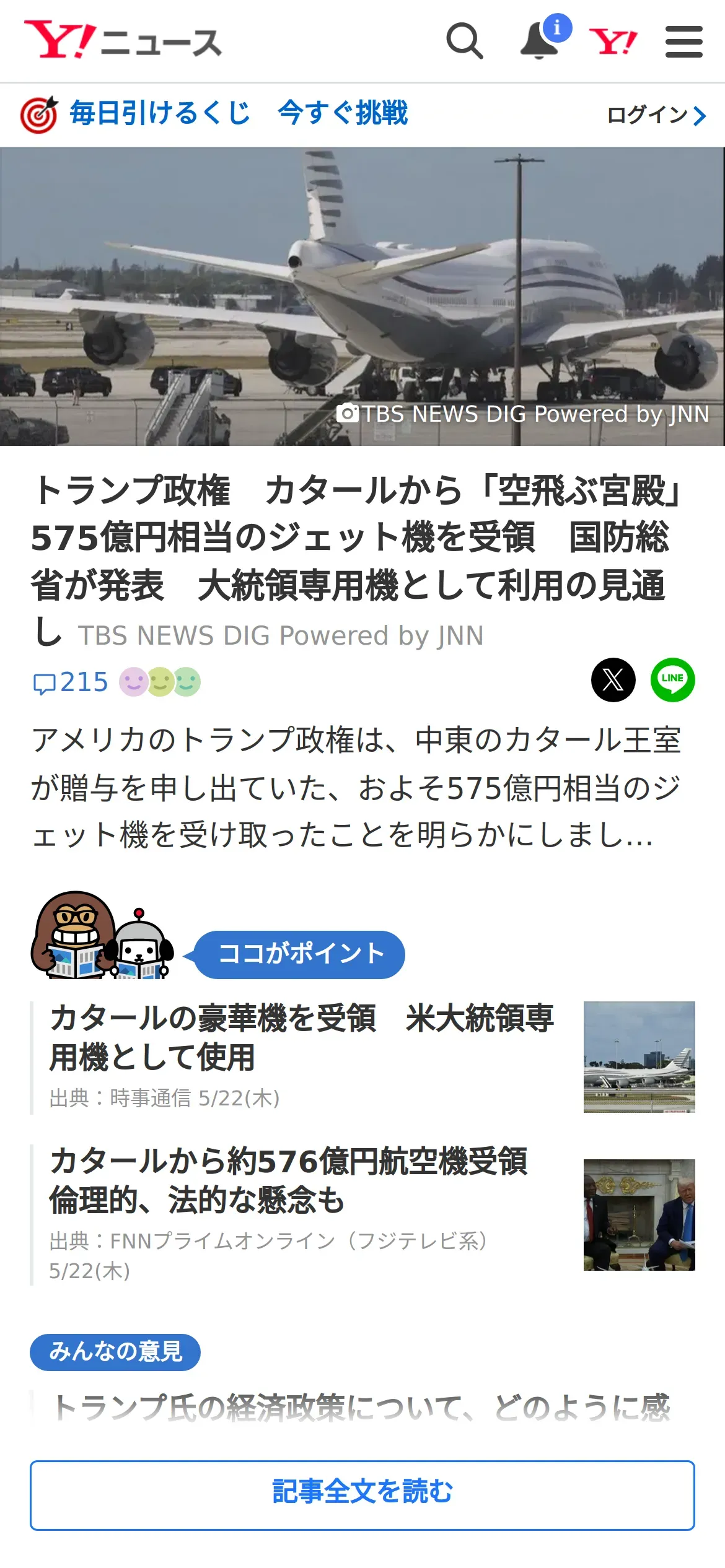Go to Yahoo! Japan top page icon

coord(612,42)
